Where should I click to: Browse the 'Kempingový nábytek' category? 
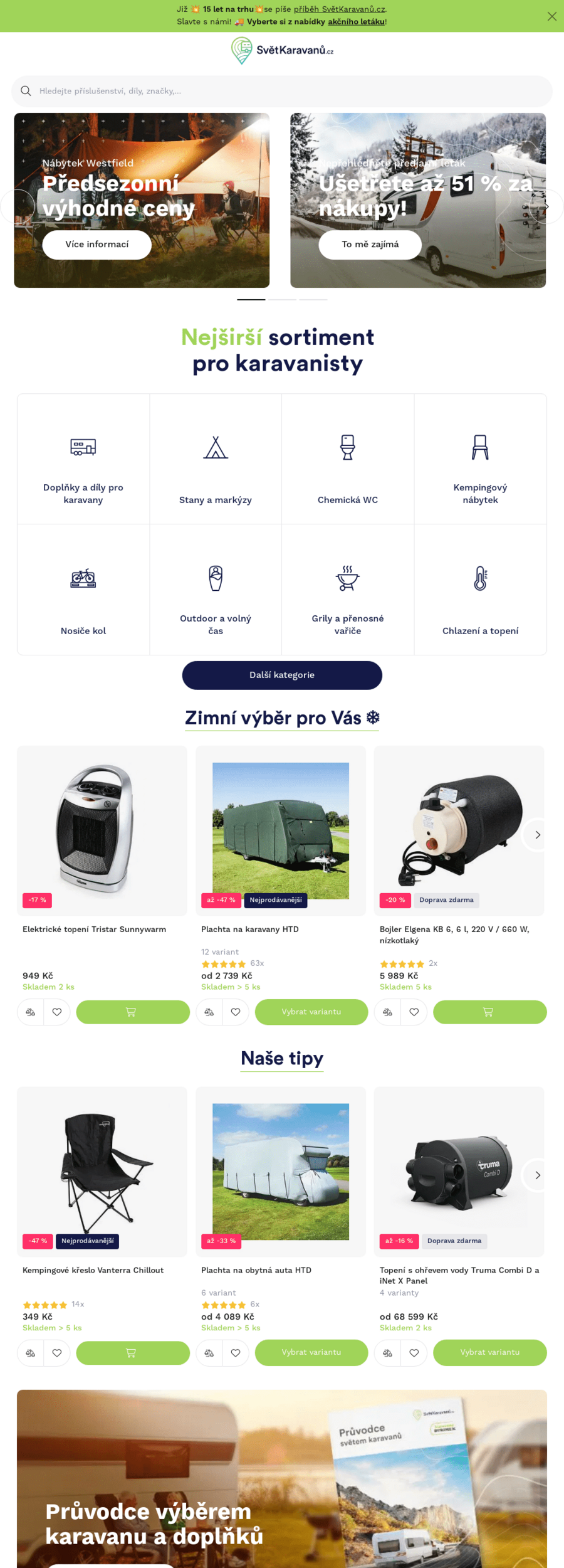coord(480,459)
